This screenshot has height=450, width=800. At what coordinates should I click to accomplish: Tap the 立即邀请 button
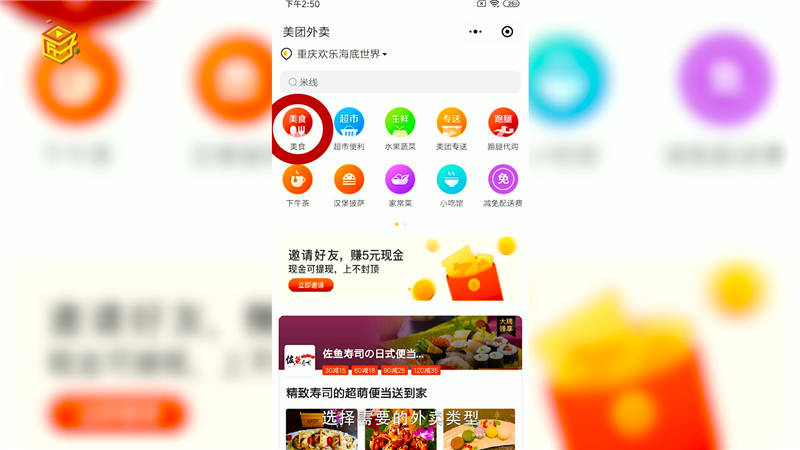pyautogui.click(x=311, y=285)
